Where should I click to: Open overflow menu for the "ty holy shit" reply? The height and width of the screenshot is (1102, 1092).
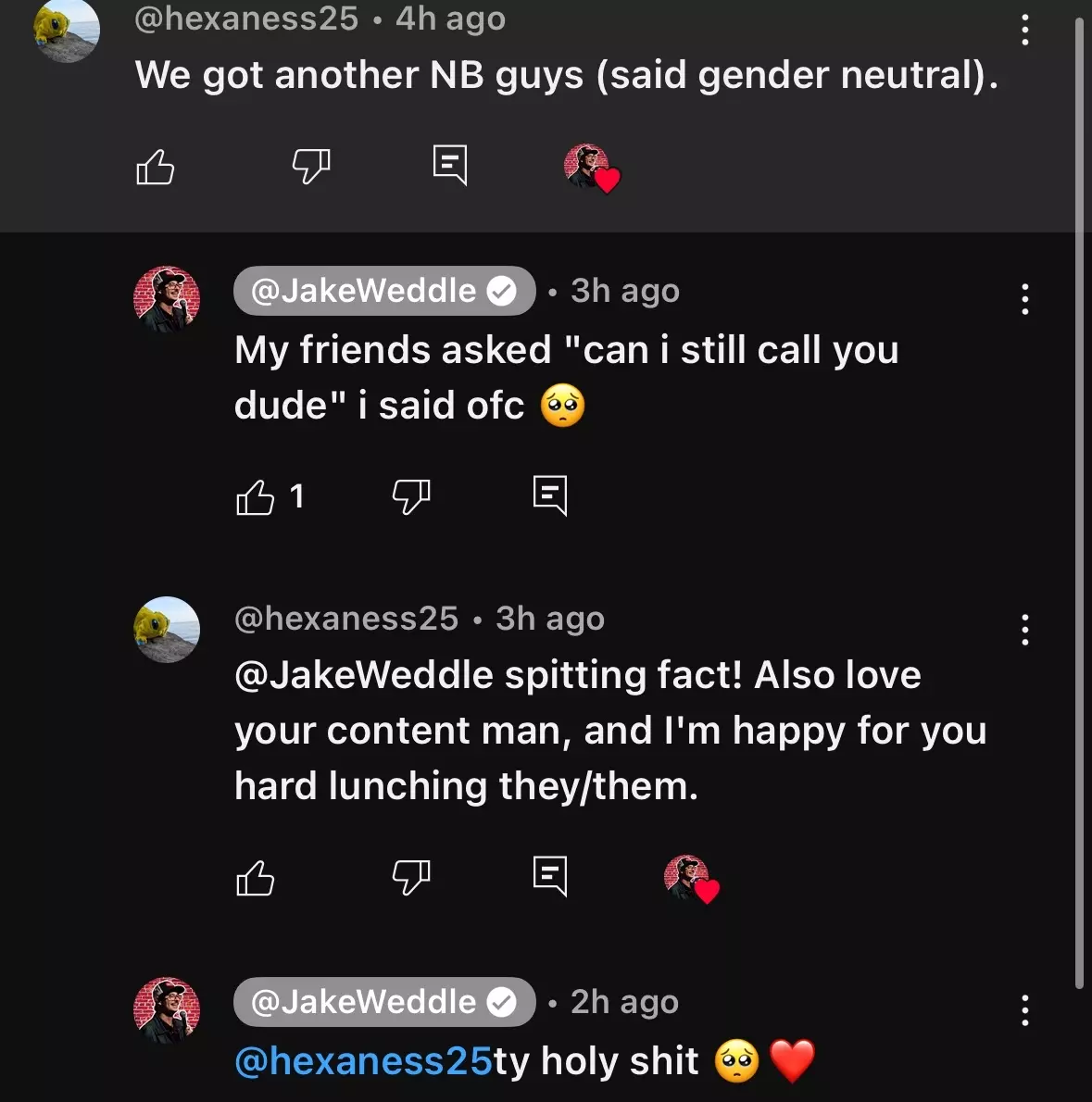point(1024,1010)
